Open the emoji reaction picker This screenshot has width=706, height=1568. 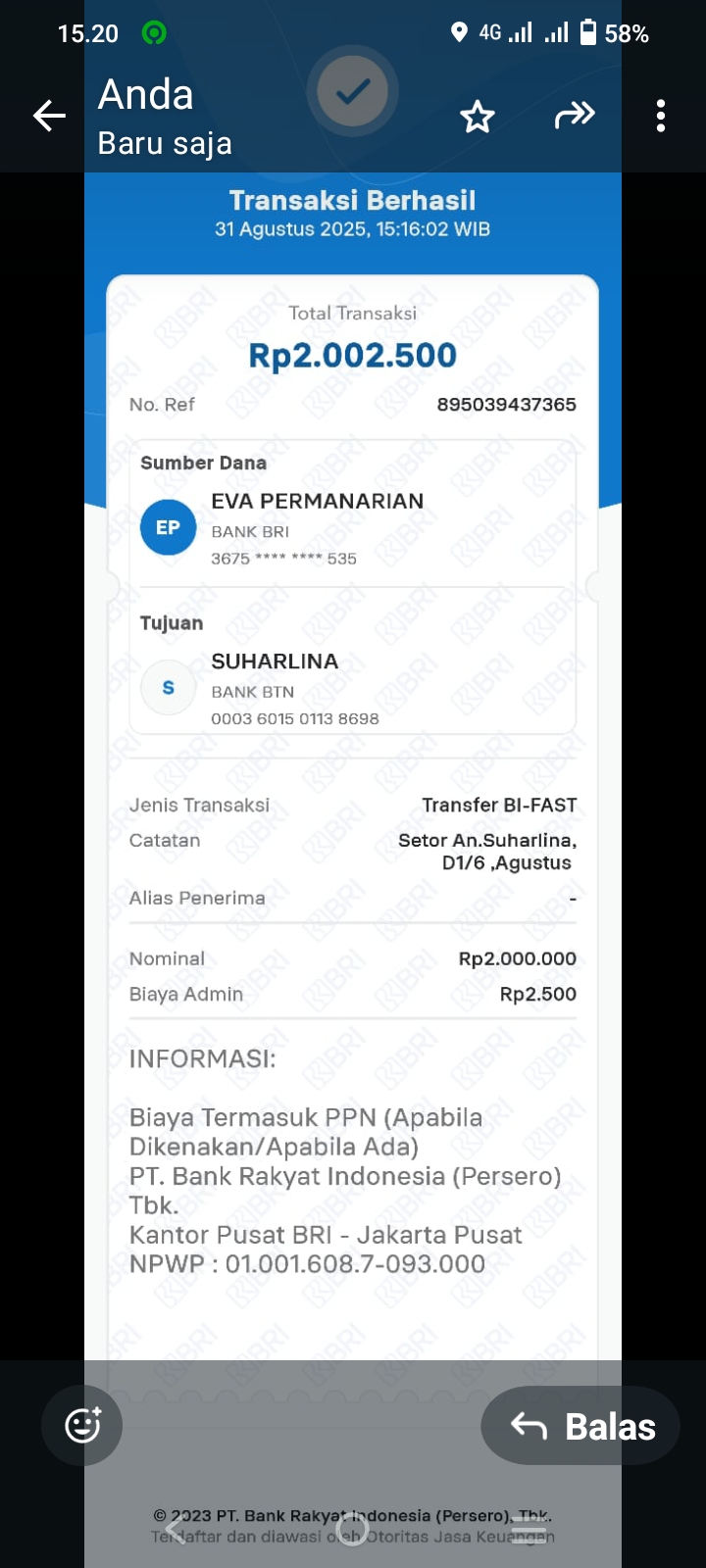pos(81,1425)
